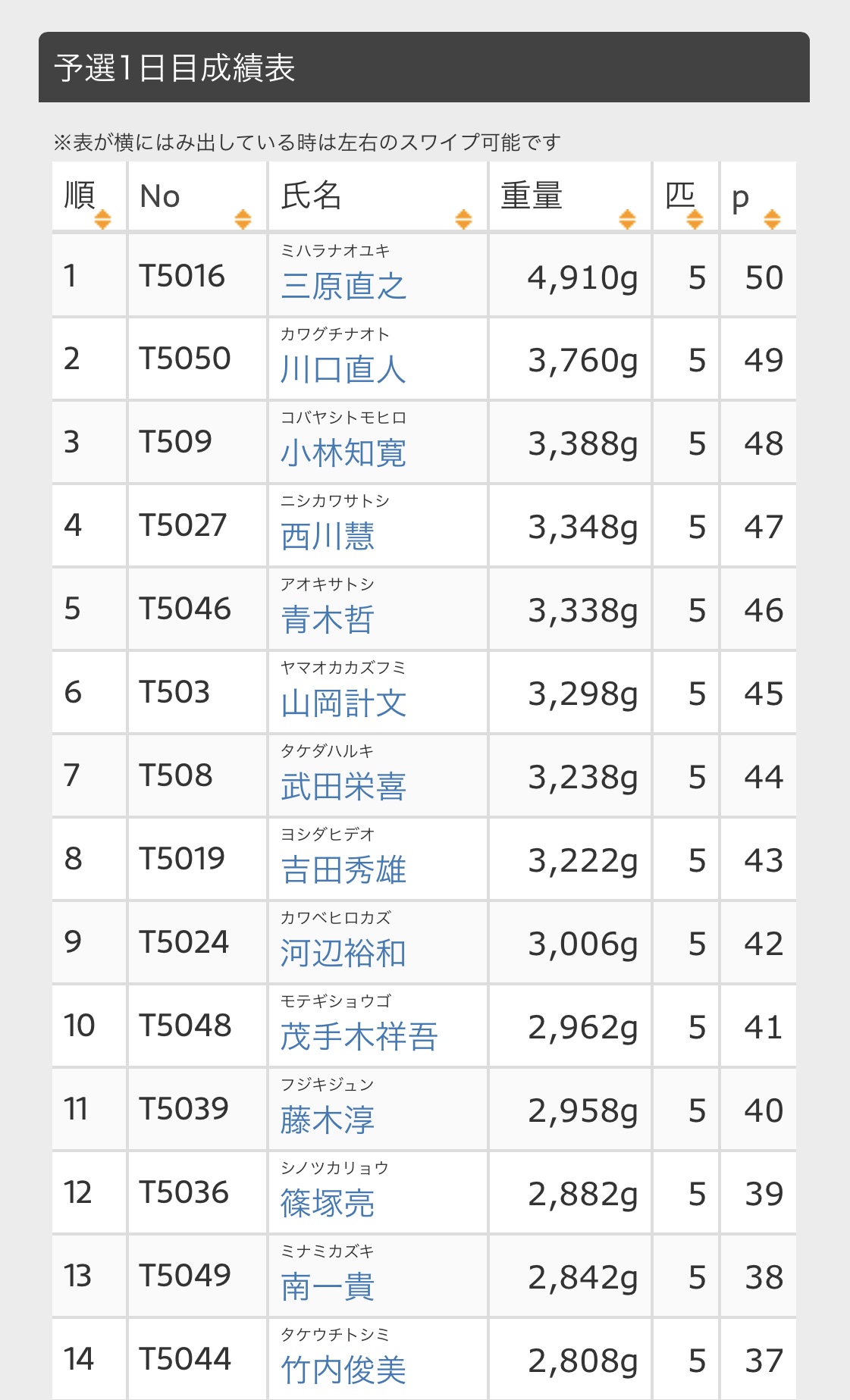This screenshot has height=1400, width=850.
Task: Open 茂手木祥吾's profile link
Action: (x=359, y=1037)
